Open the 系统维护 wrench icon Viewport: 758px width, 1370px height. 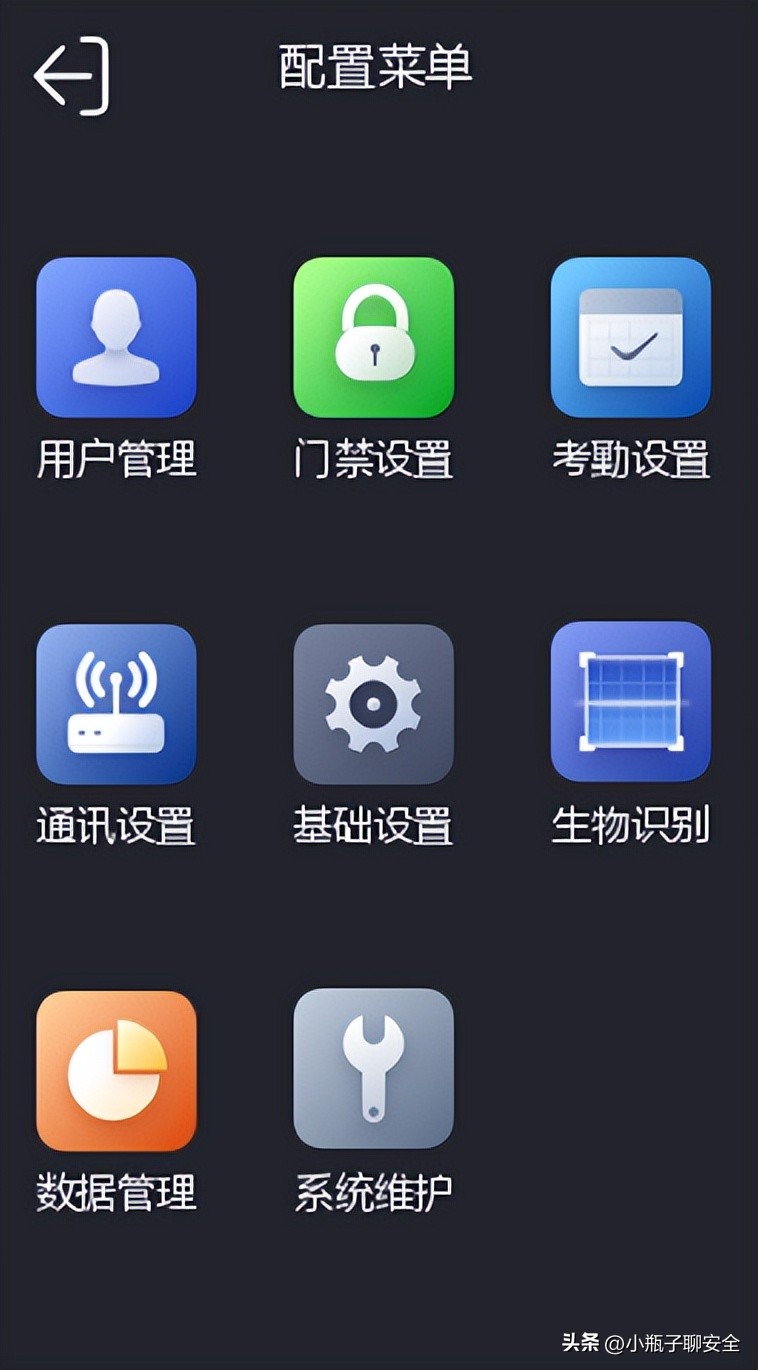(x=373, y=1072)
